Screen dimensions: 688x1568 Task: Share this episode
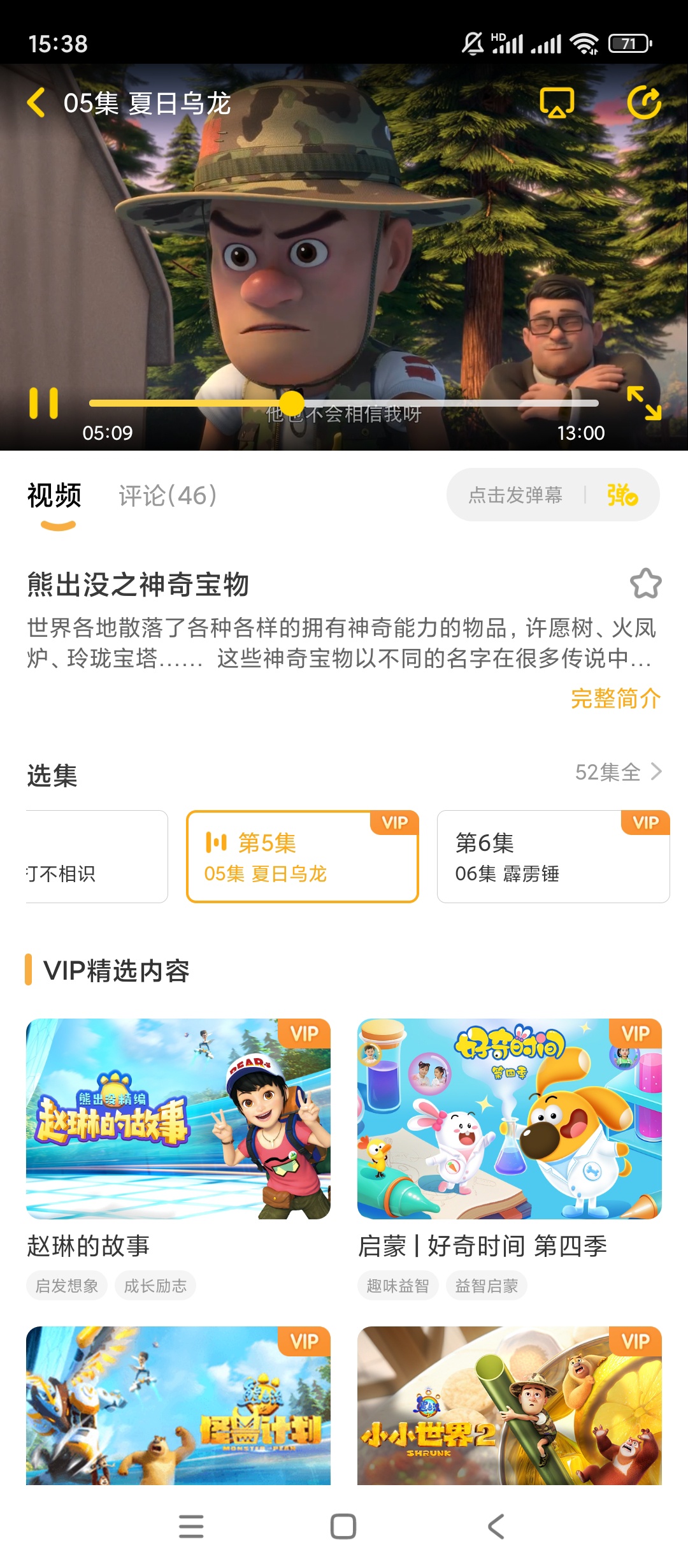click(644, 103)
